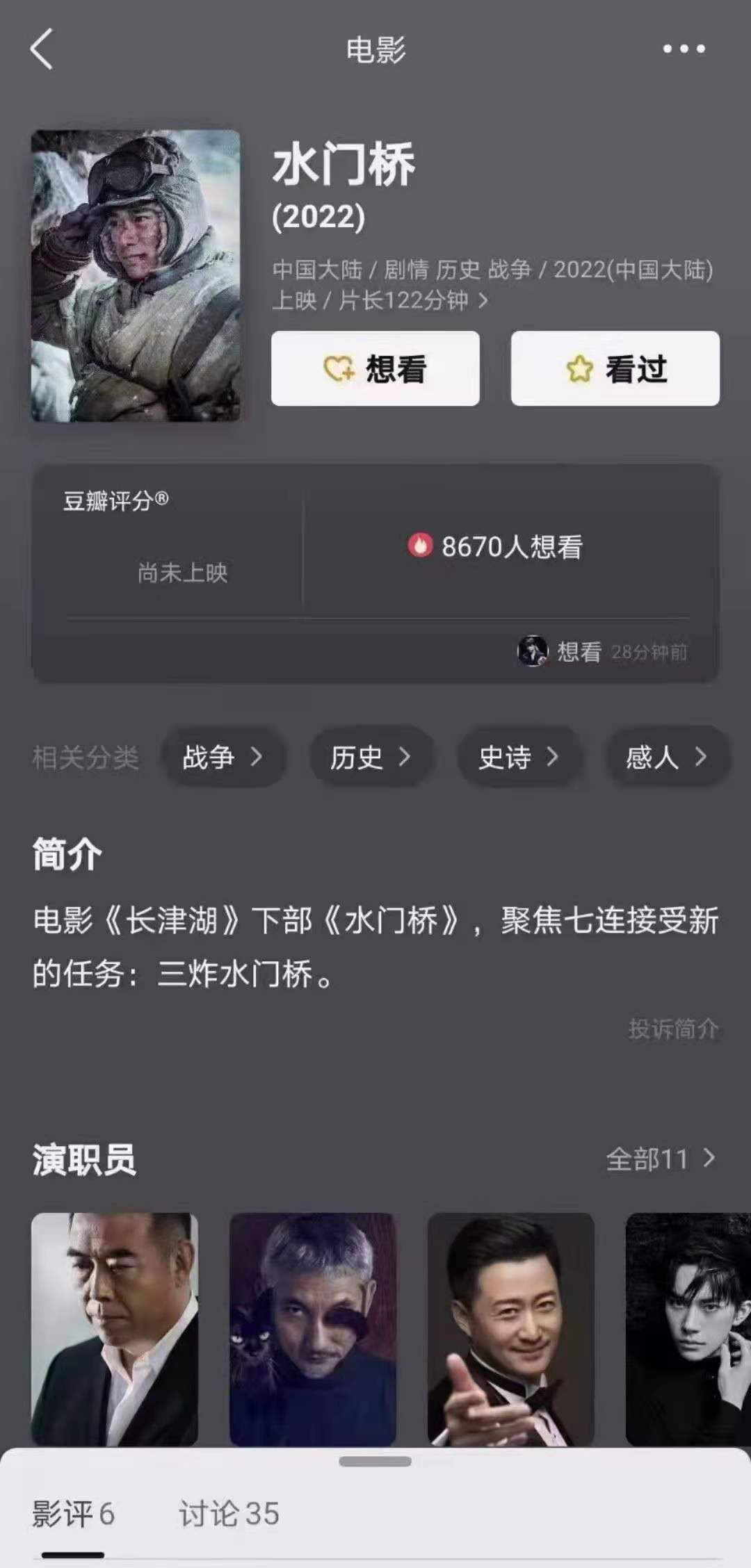The height and width of the screenshot is (1568, 751).
Task: Switch to the 讨论 35 tab
Action: [229, 1514]
